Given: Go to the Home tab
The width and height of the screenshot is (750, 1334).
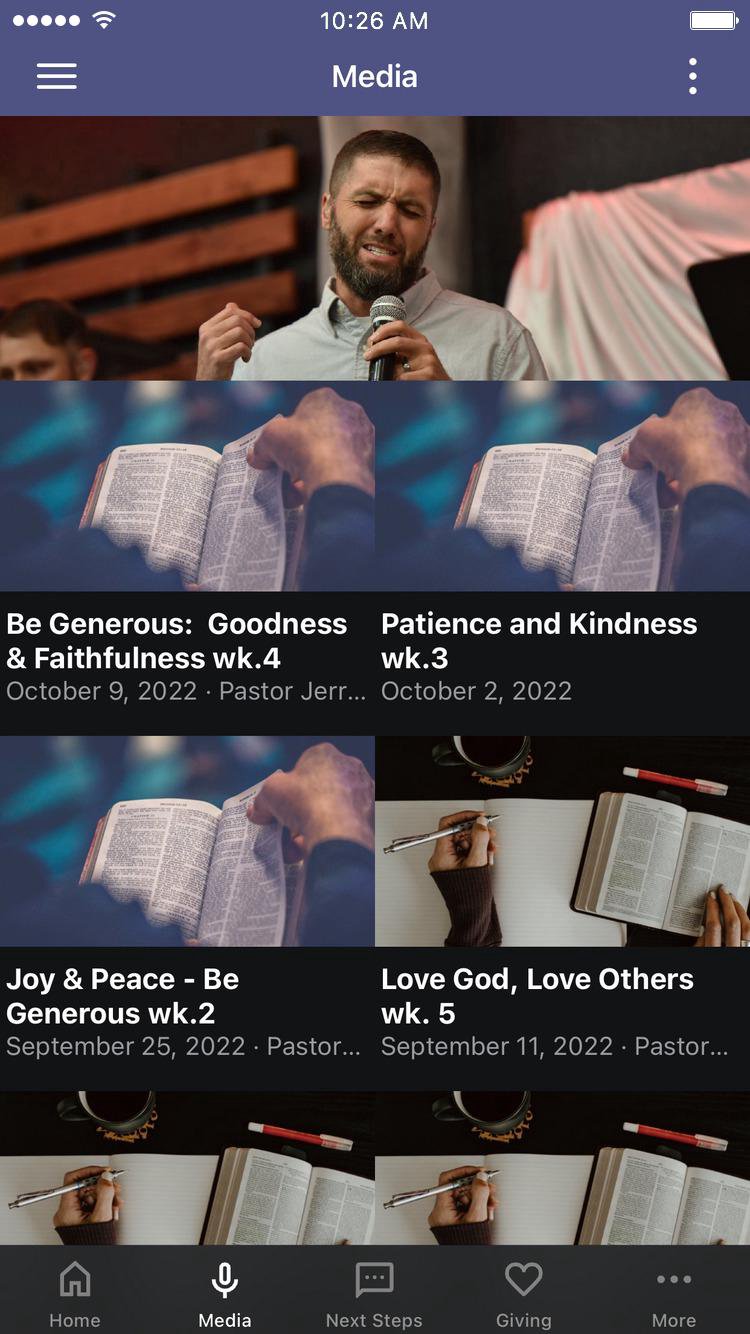Looking at the screenshot, I should click(75, 1293).
